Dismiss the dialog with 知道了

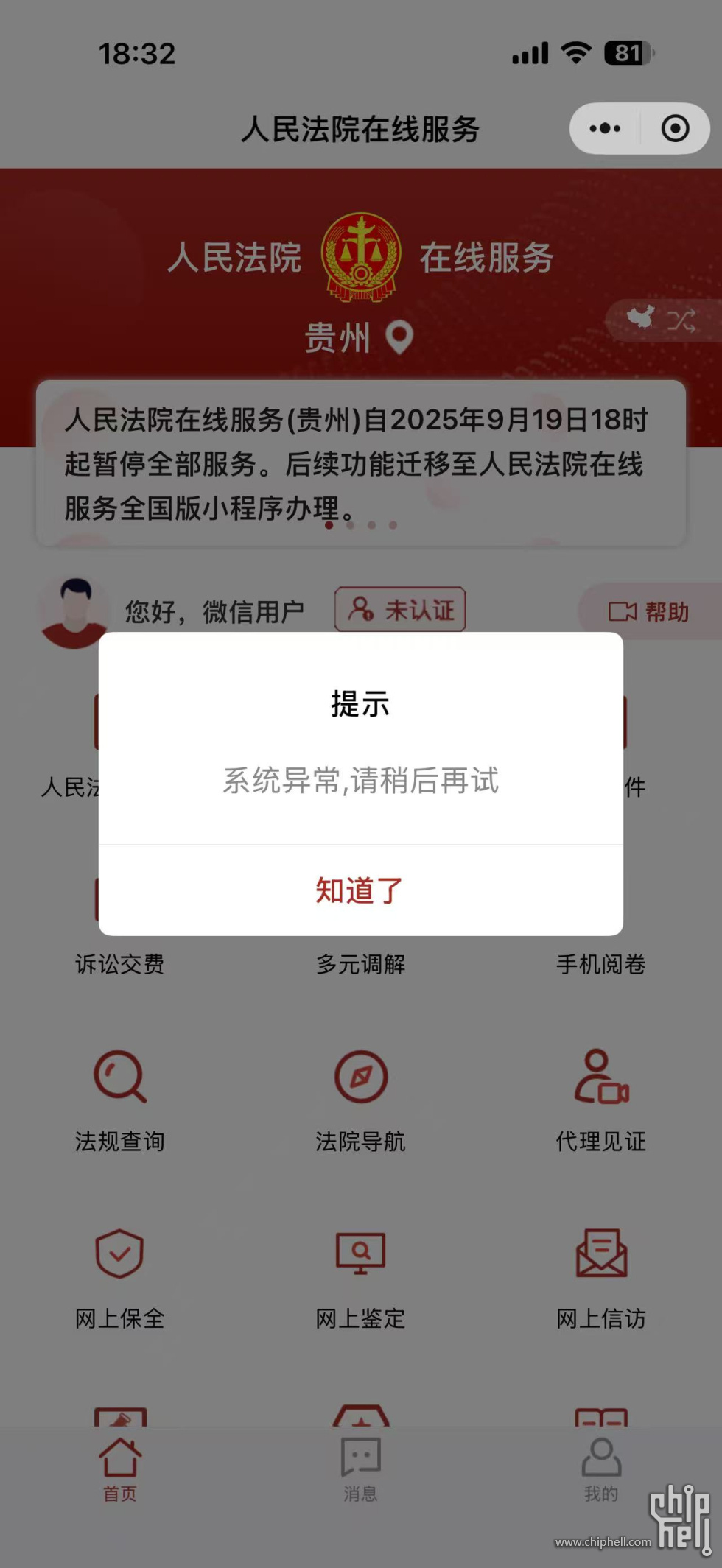pyautogui.click(x=360, y=890)
